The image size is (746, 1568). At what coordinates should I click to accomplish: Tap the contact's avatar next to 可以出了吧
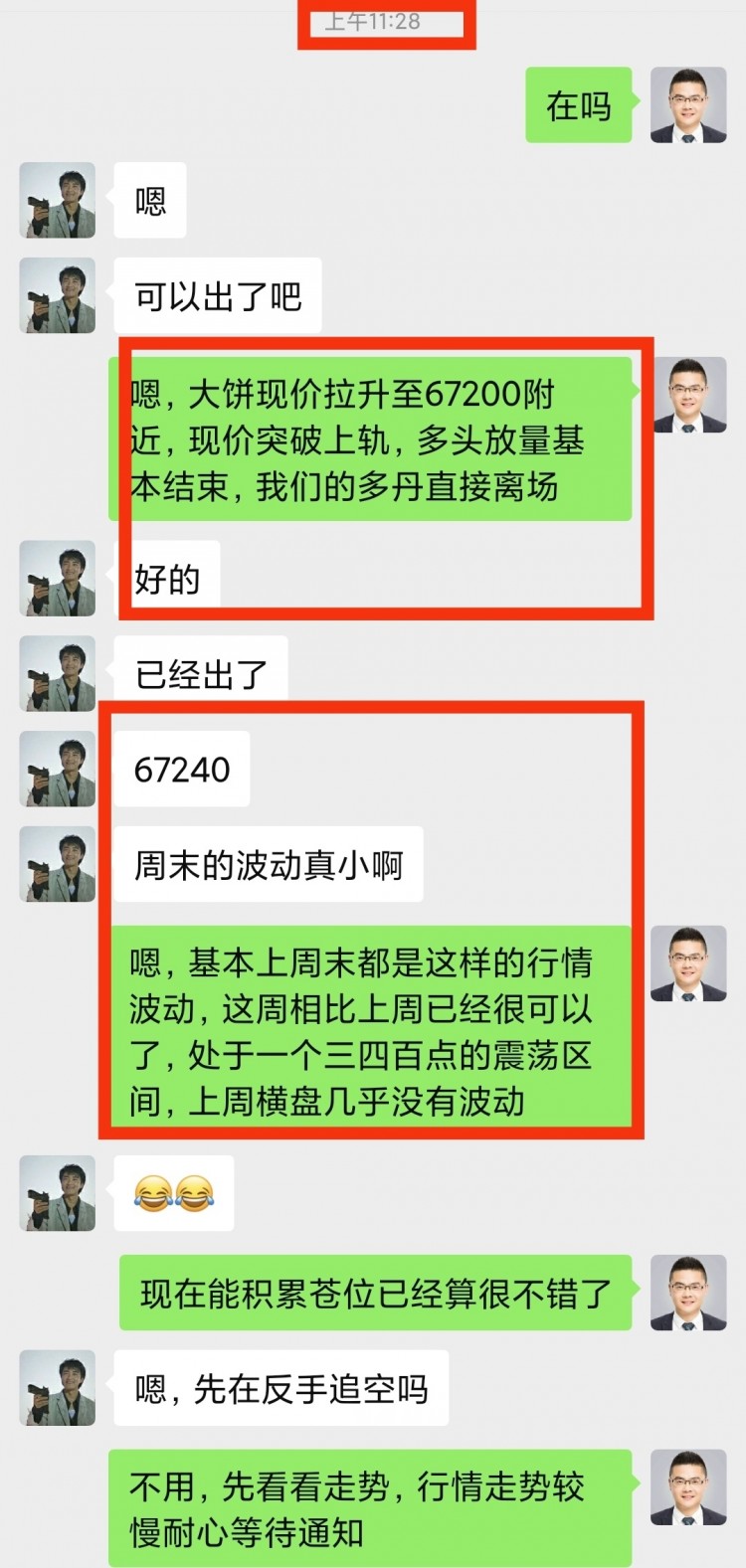pos(58,295)
